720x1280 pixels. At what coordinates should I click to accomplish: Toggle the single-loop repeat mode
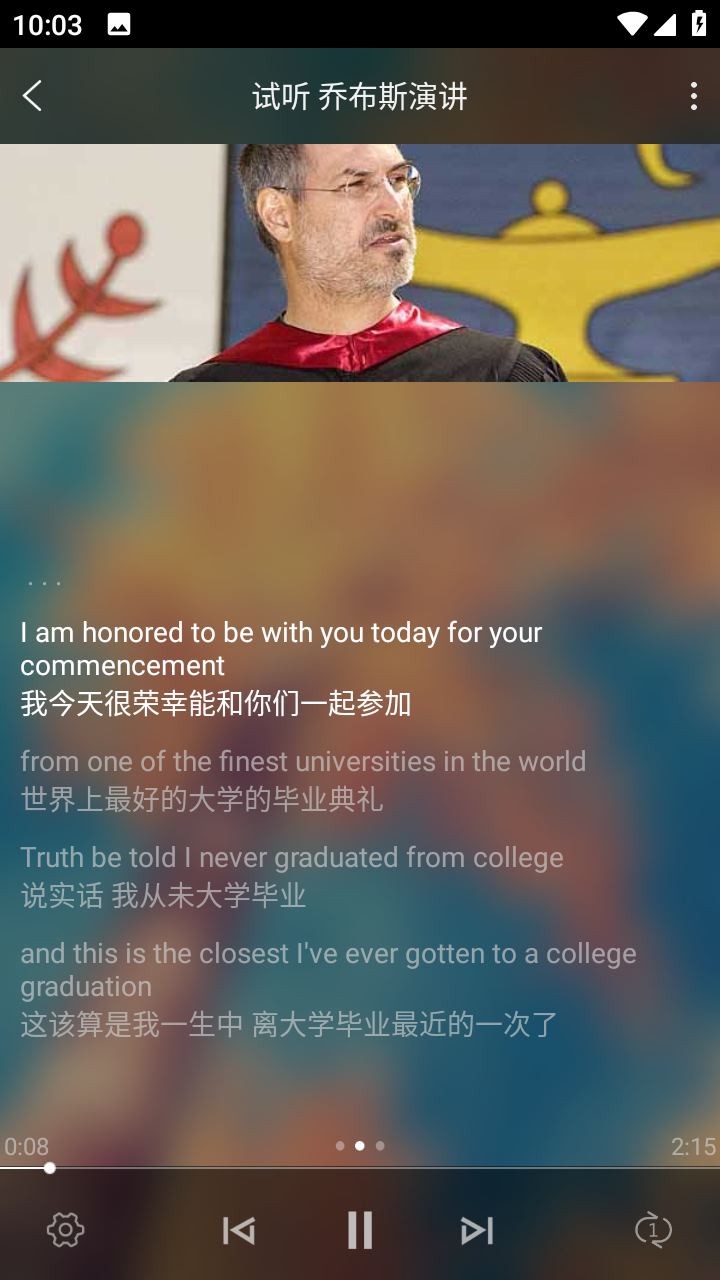pyautogui.click(x=653, y=1230)
